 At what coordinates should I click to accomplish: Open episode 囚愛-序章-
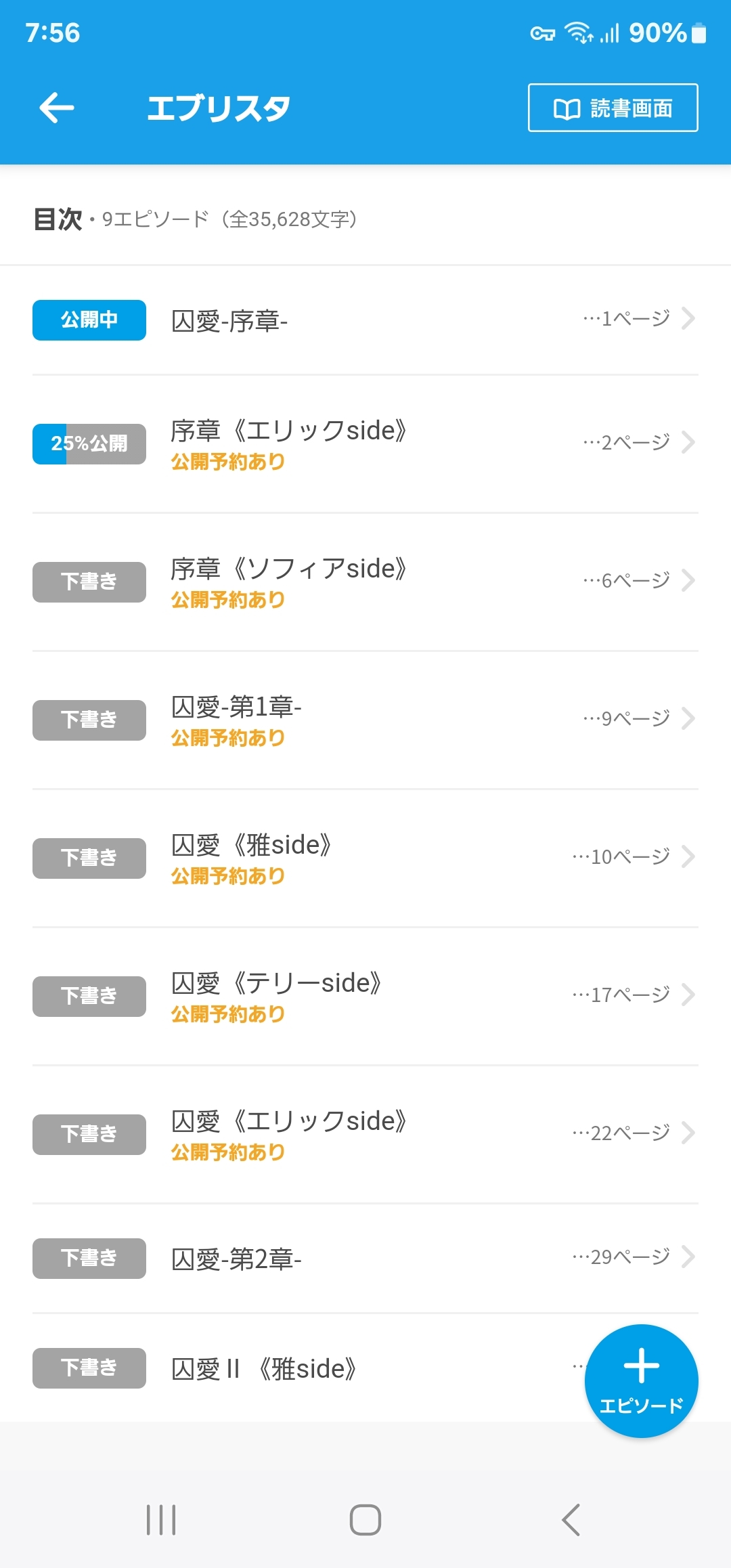[x=365, y=320]
